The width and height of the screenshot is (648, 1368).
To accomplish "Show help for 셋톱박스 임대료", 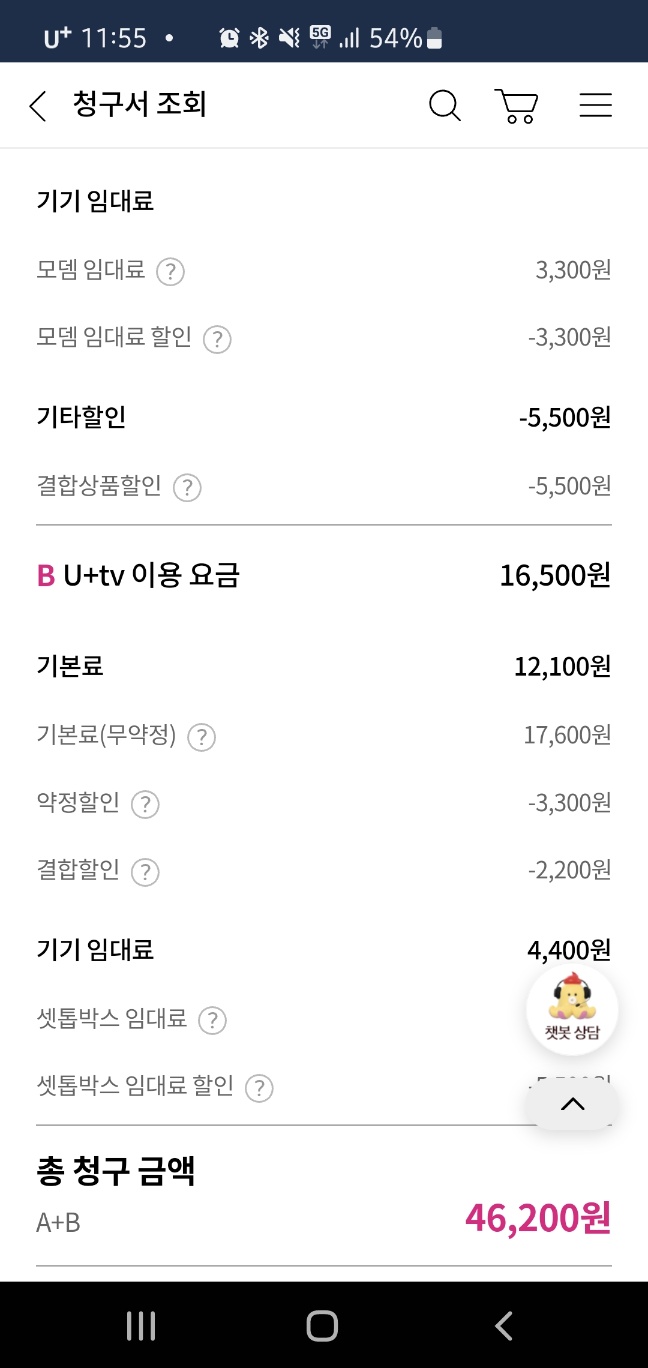I will pos(212,1021).
